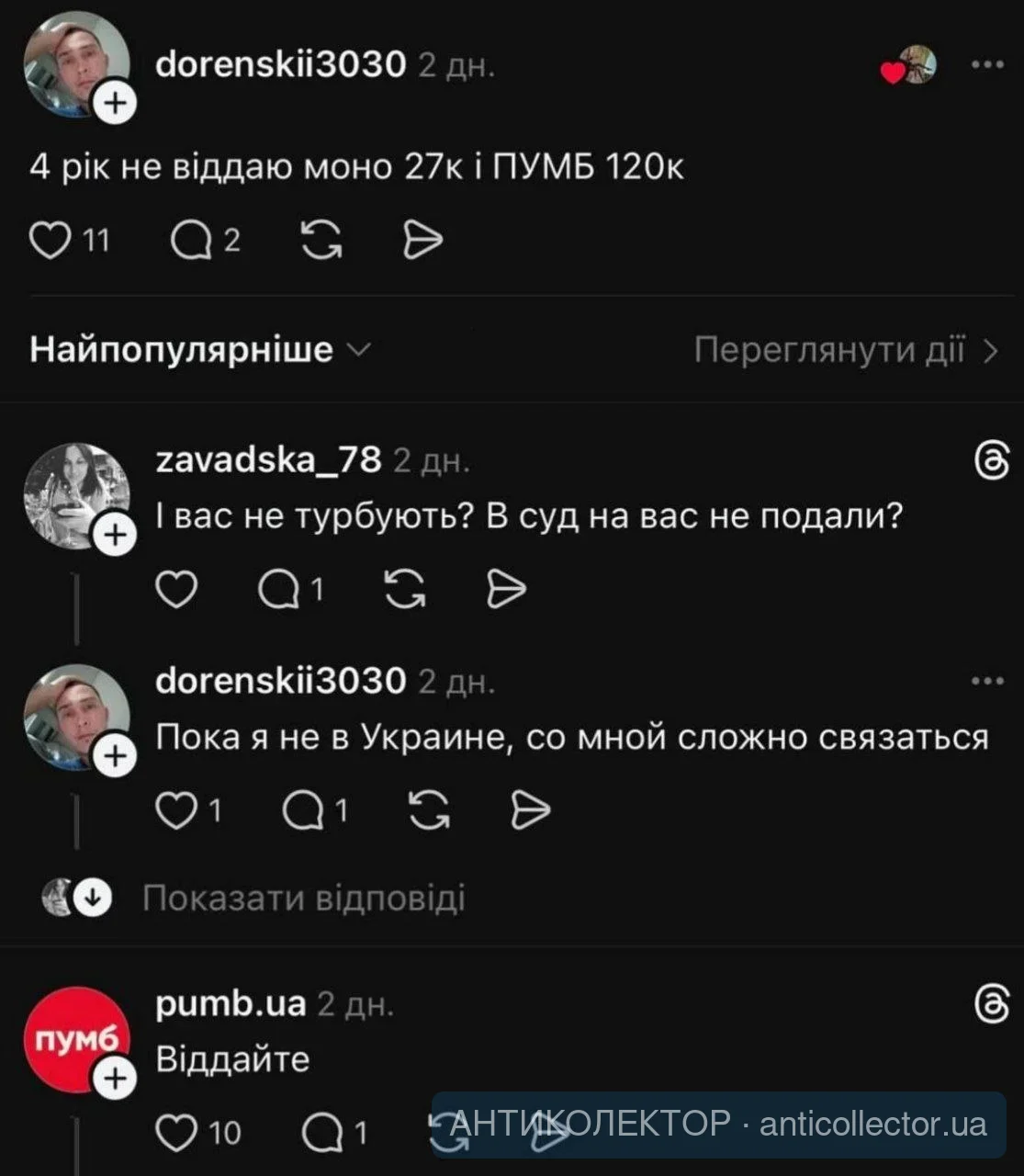This screenshot has height=1176, width=1024.
Task: Share zavadska_78's comment
Action: pos(506,589)
